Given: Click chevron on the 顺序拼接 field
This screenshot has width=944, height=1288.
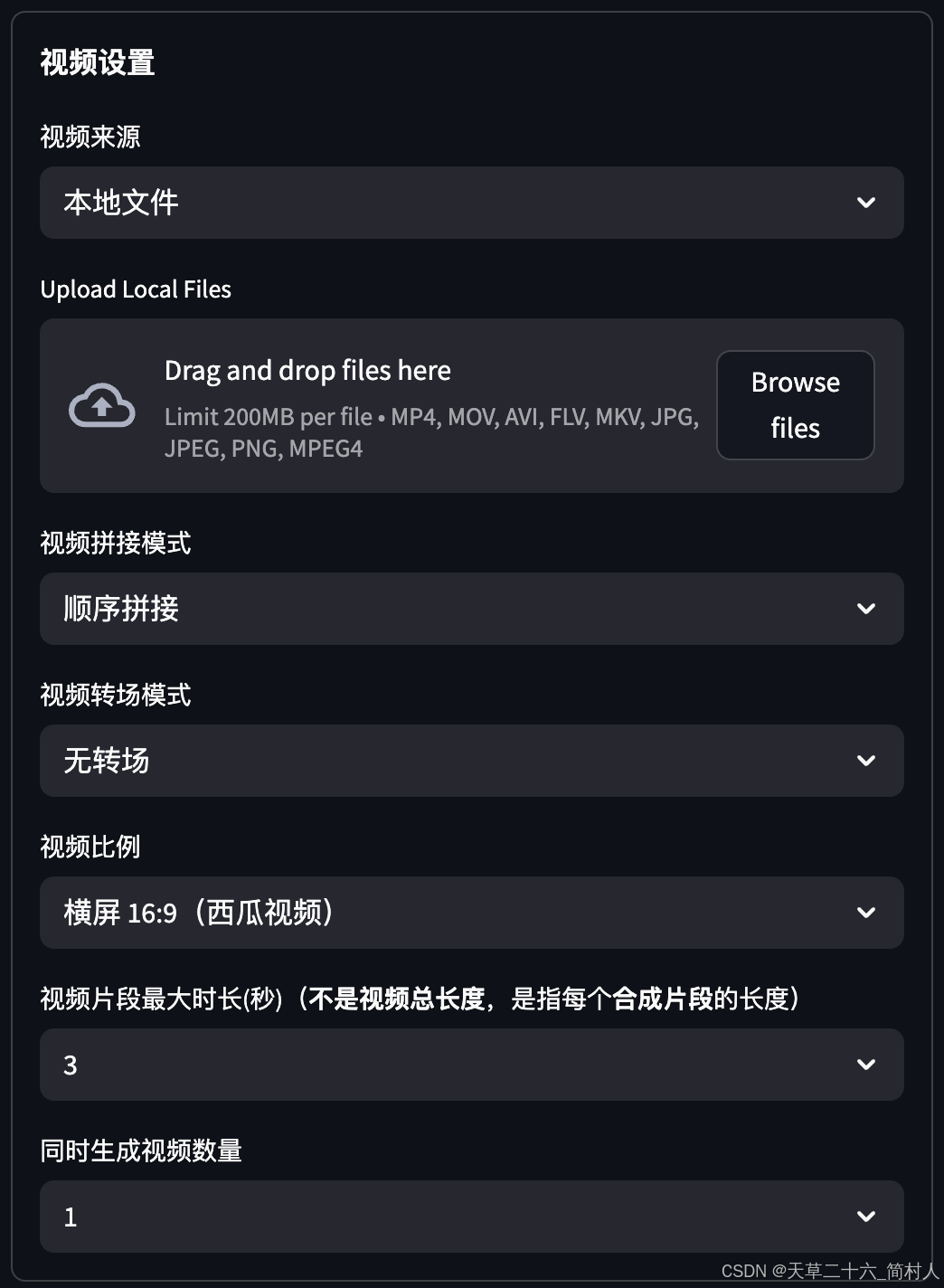Looking at the screenshot, I should pos(866,609).
